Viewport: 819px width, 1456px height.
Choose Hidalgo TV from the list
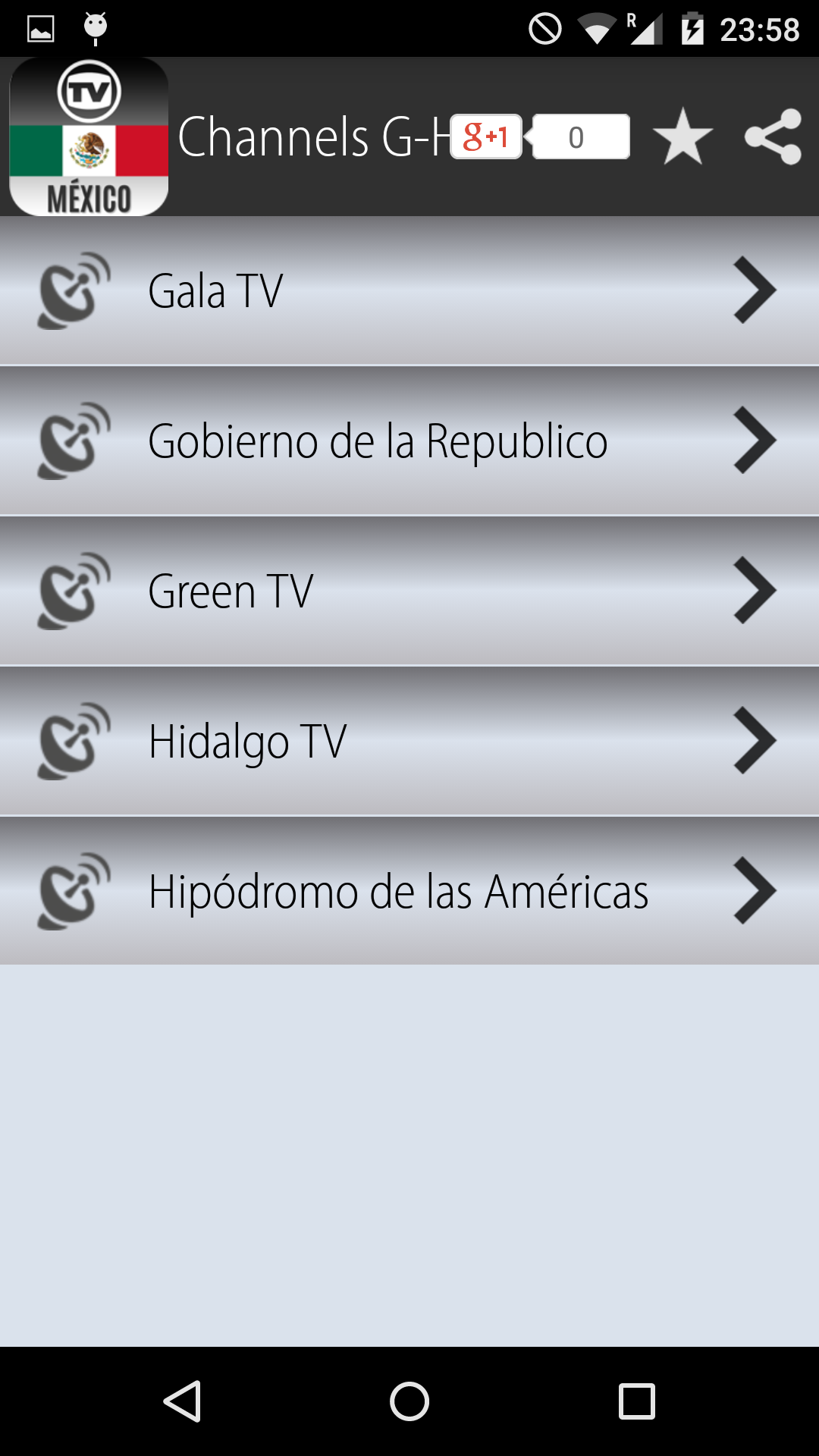click(x=409, y=741)
